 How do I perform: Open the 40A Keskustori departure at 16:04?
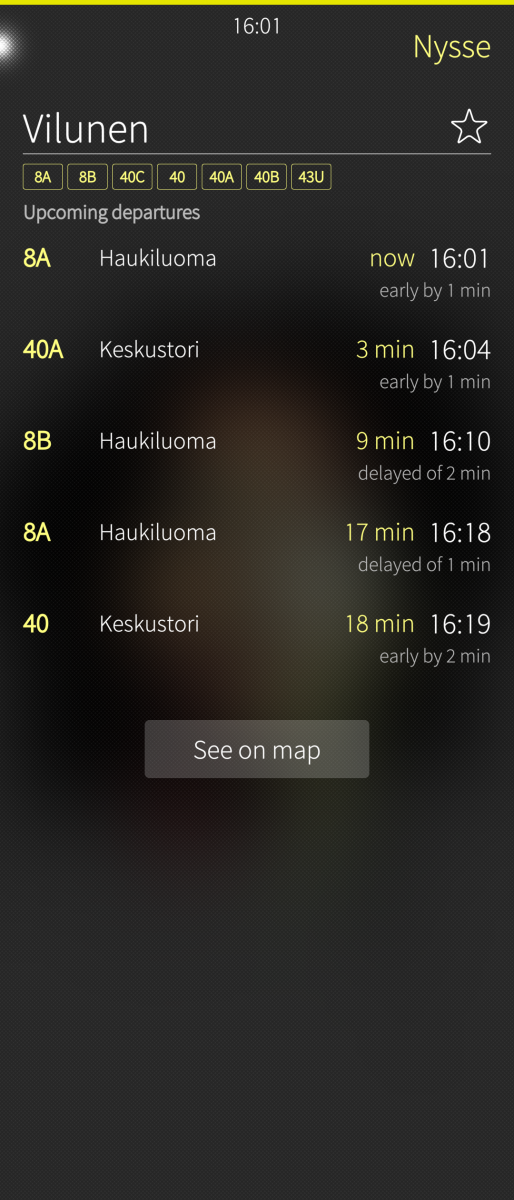point(257,365)
